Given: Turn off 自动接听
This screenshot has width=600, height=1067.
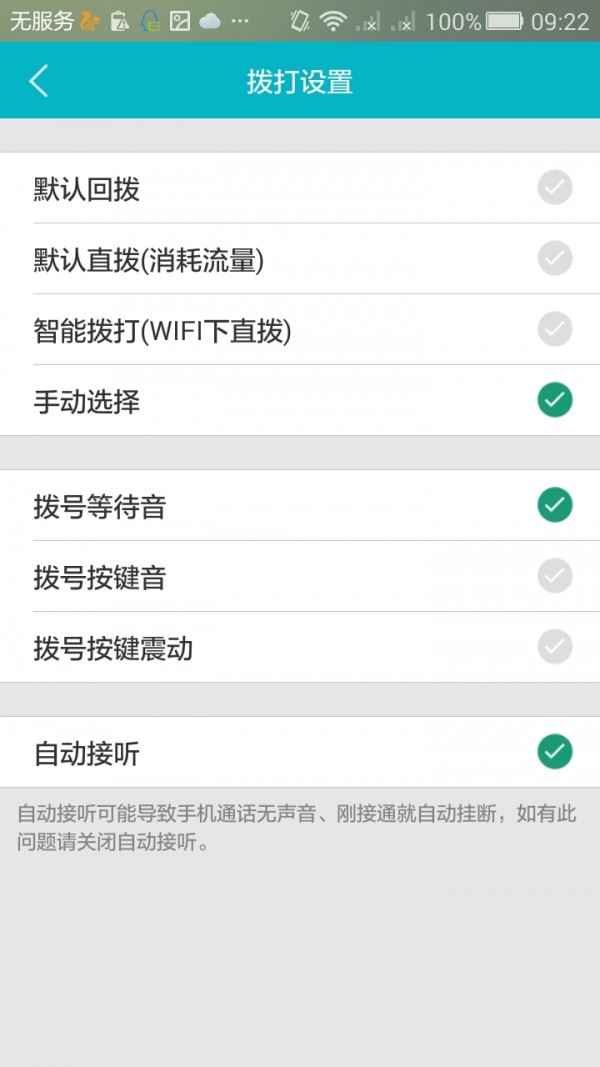Looking at the screenshot, I should [x=554, y=752].
